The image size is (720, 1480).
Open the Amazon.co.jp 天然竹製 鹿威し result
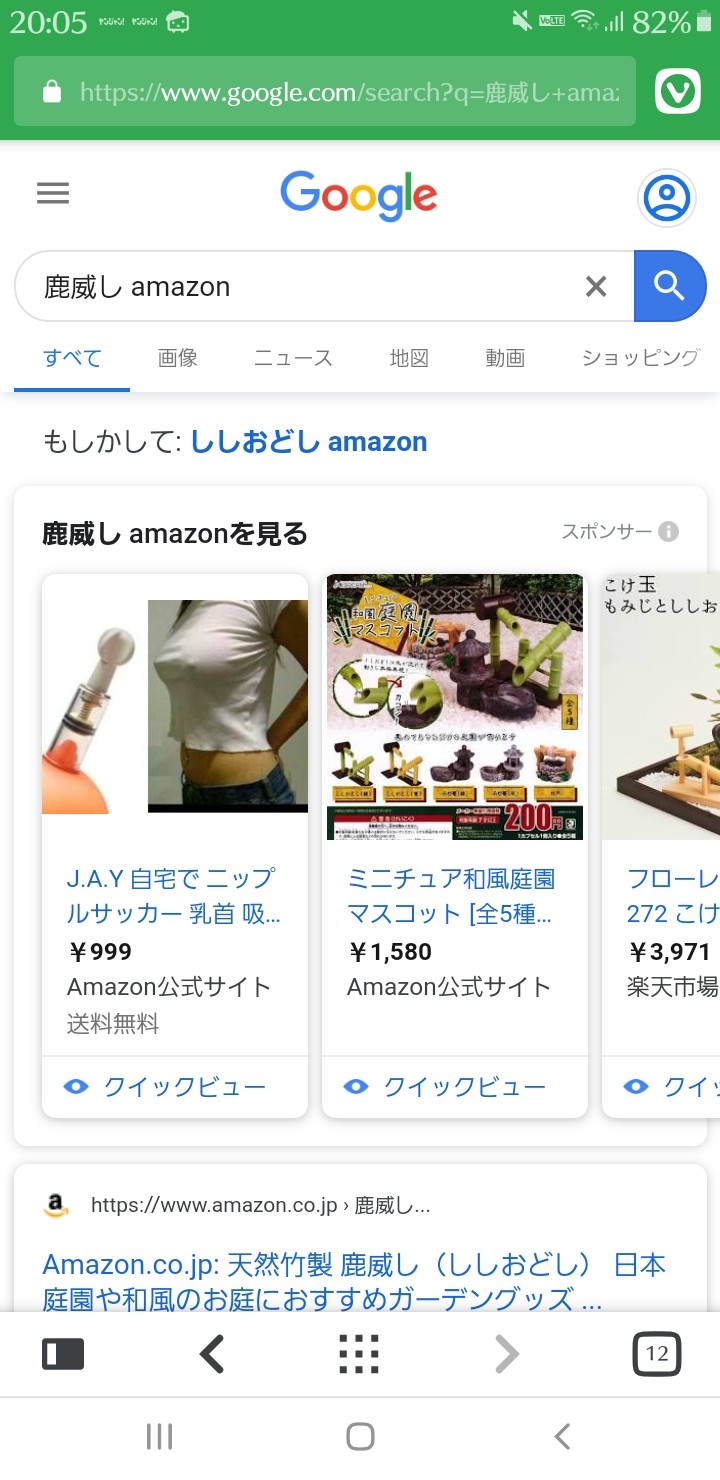pos(354,1282)
